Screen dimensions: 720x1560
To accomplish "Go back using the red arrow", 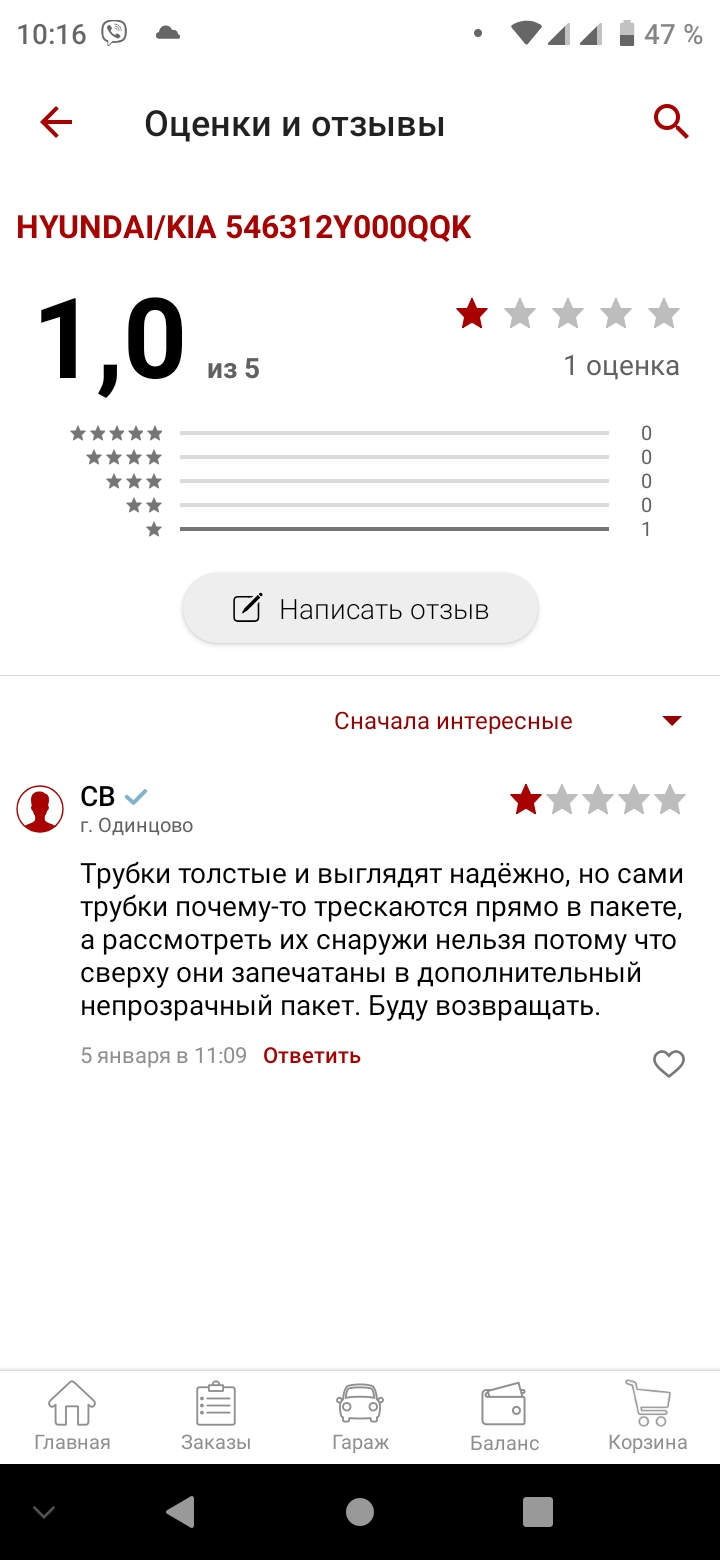I will [56, 123].
